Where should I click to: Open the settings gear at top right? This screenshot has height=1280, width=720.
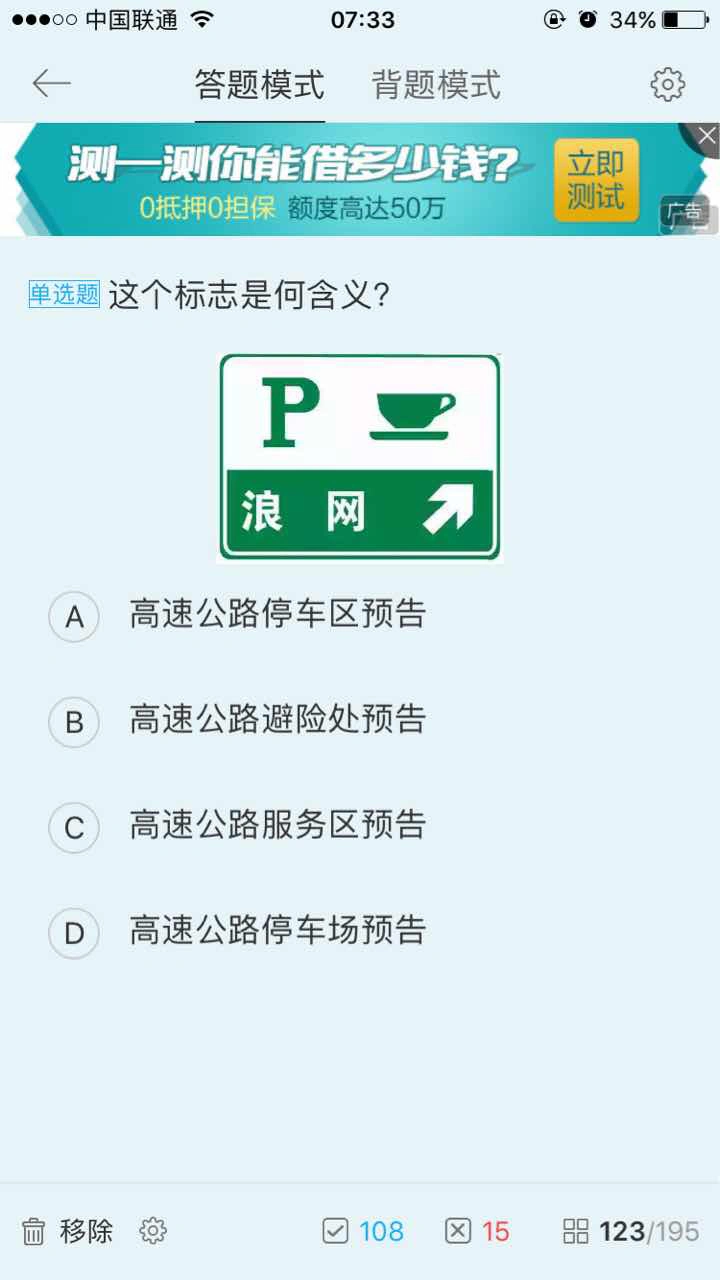point(668,85)
